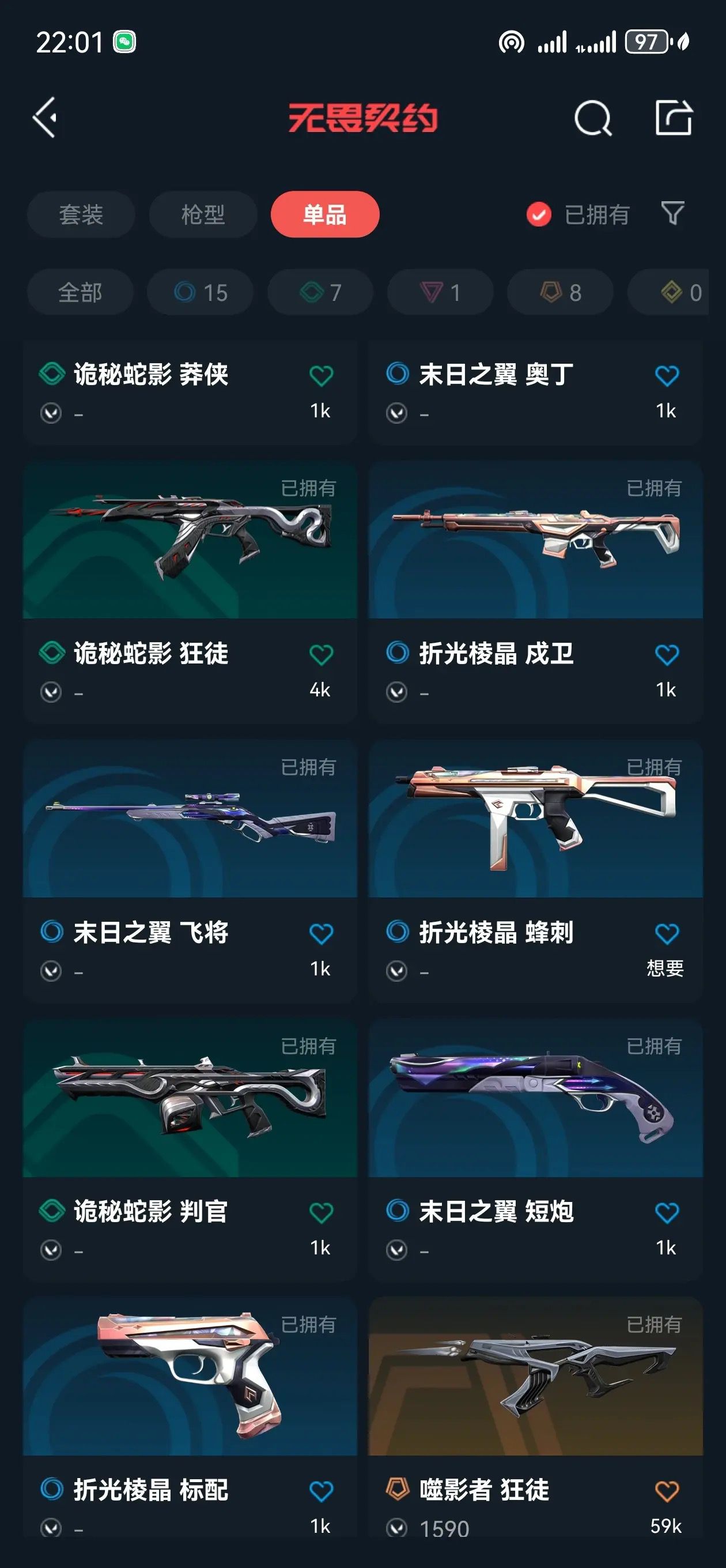Like 末日之翼 短炮 with the heart
This screenshot has height=1568, width=726.
(x=666, y=1212)
